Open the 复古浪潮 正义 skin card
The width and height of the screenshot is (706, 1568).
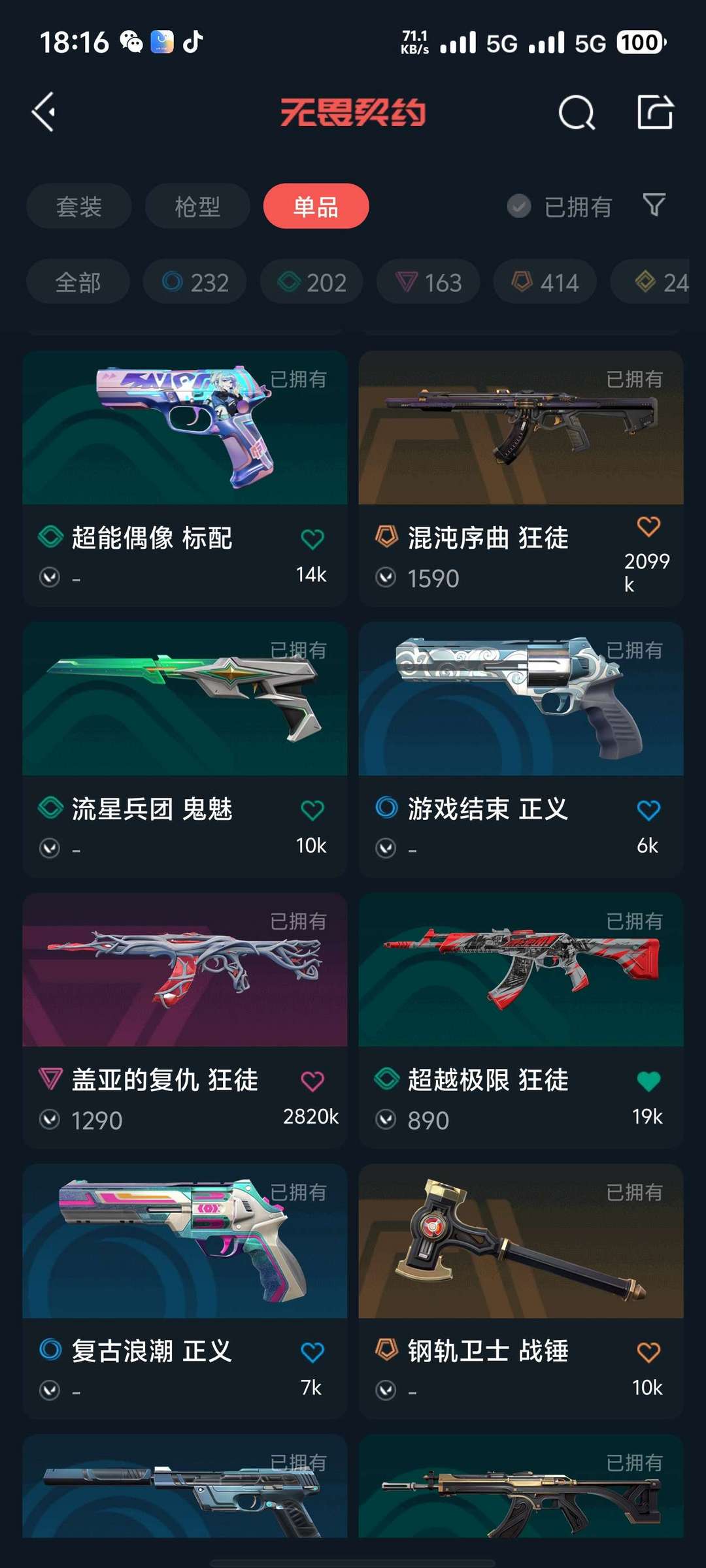[185, 1292]
